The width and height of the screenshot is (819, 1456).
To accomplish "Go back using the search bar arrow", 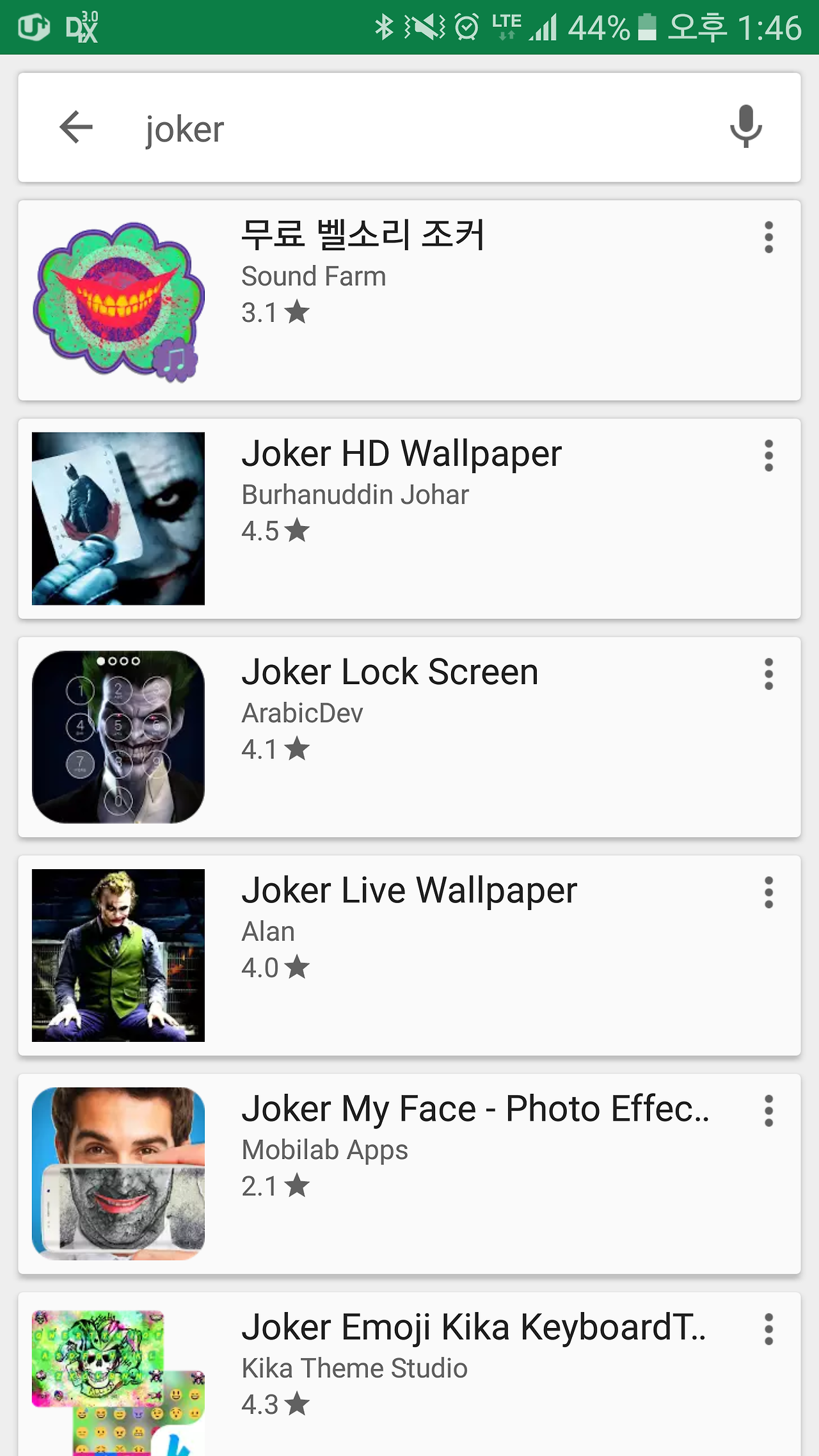I will point(76,127).
